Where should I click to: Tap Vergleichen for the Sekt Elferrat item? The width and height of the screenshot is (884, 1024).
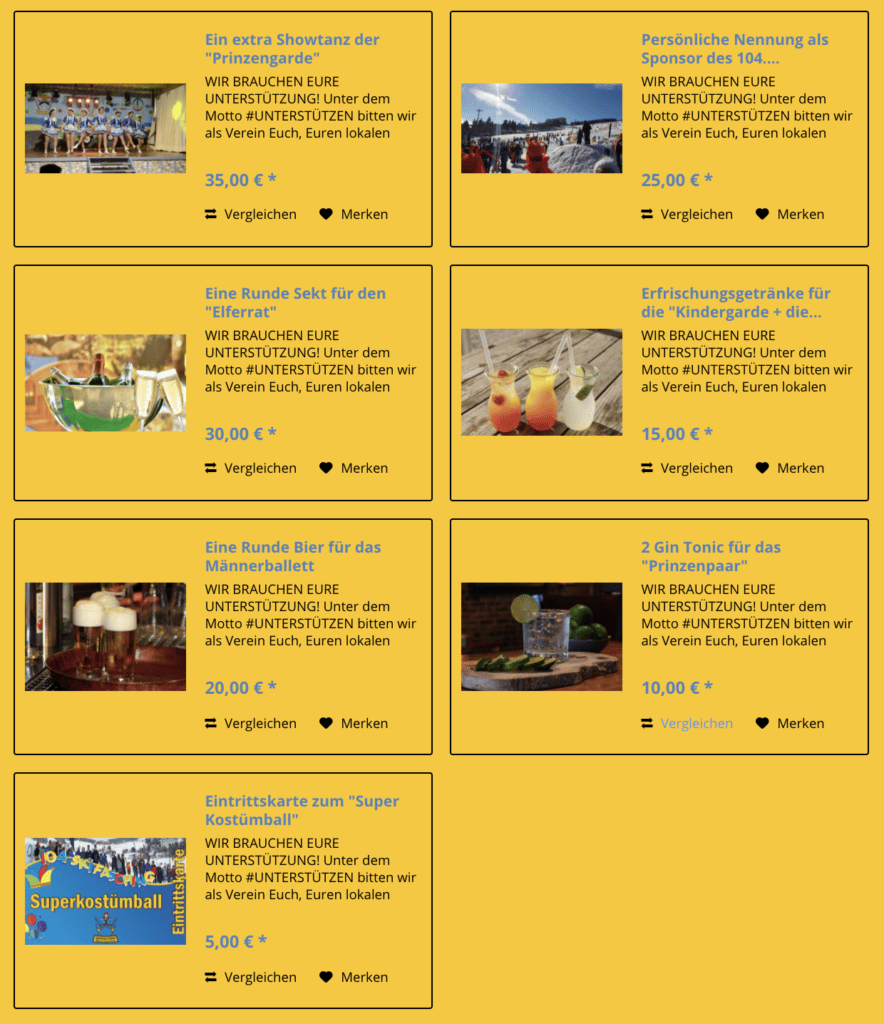click(x=251, y=468)
